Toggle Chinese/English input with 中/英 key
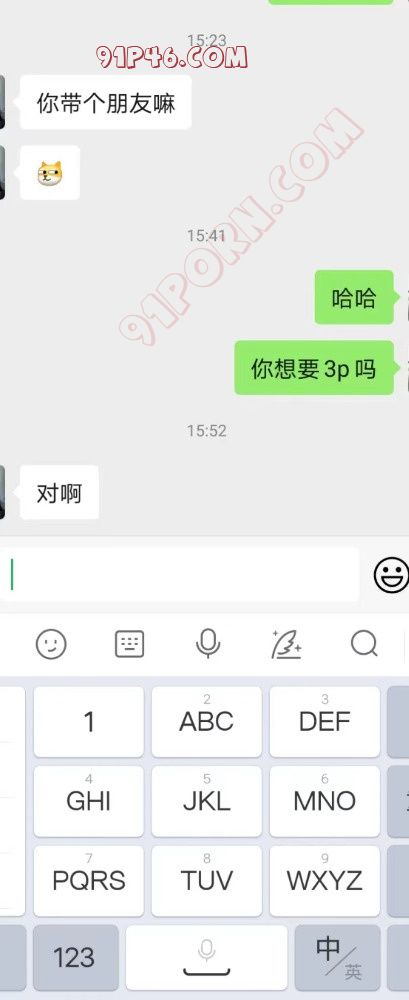The image size is (409, 1000). click(x=338, y=957)
